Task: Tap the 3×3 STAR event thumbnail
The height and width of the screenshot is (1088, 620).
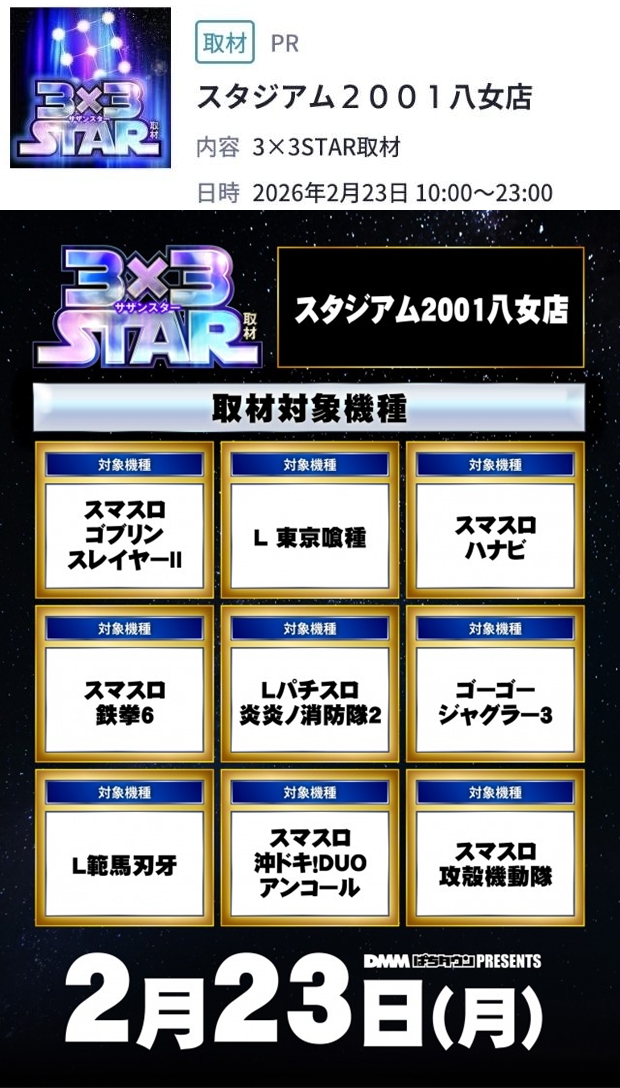Action: click(90, 88)
